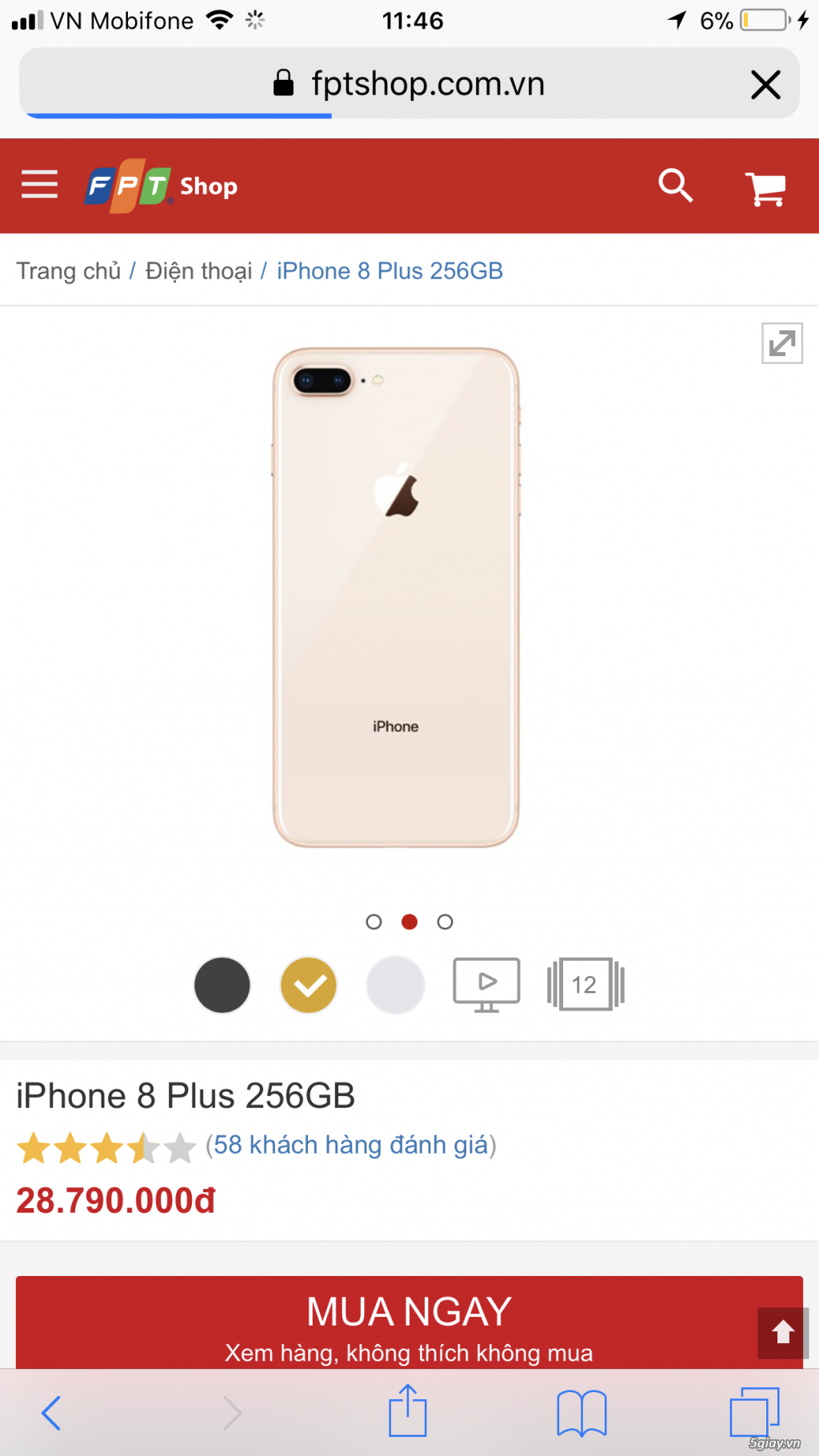The image size is (819, 1456).
Task: Expand the product image fullscreen
Action: click(782, 343)
